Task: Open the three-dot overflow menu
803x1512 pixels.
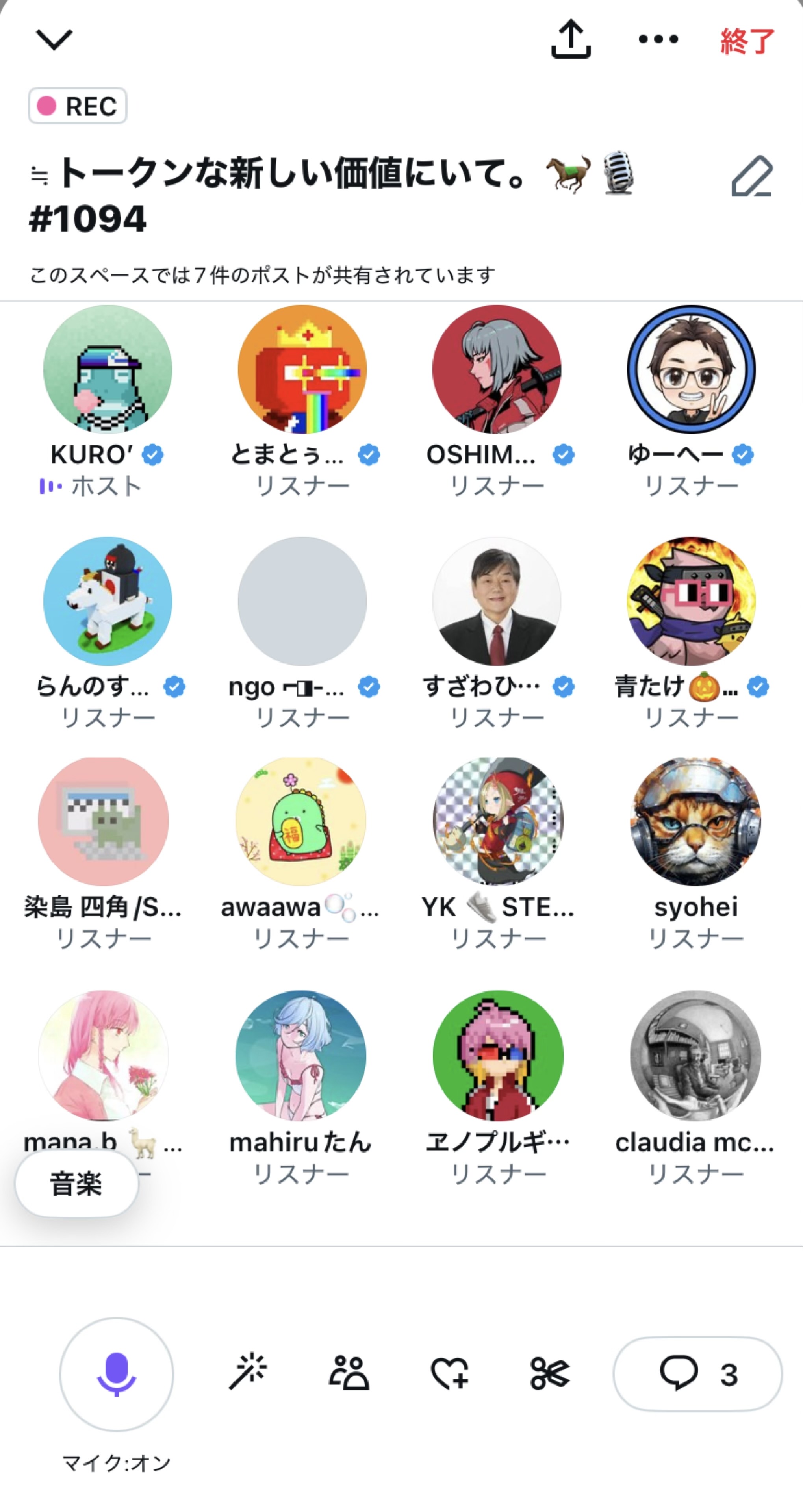Action: [x=658, y=39]
